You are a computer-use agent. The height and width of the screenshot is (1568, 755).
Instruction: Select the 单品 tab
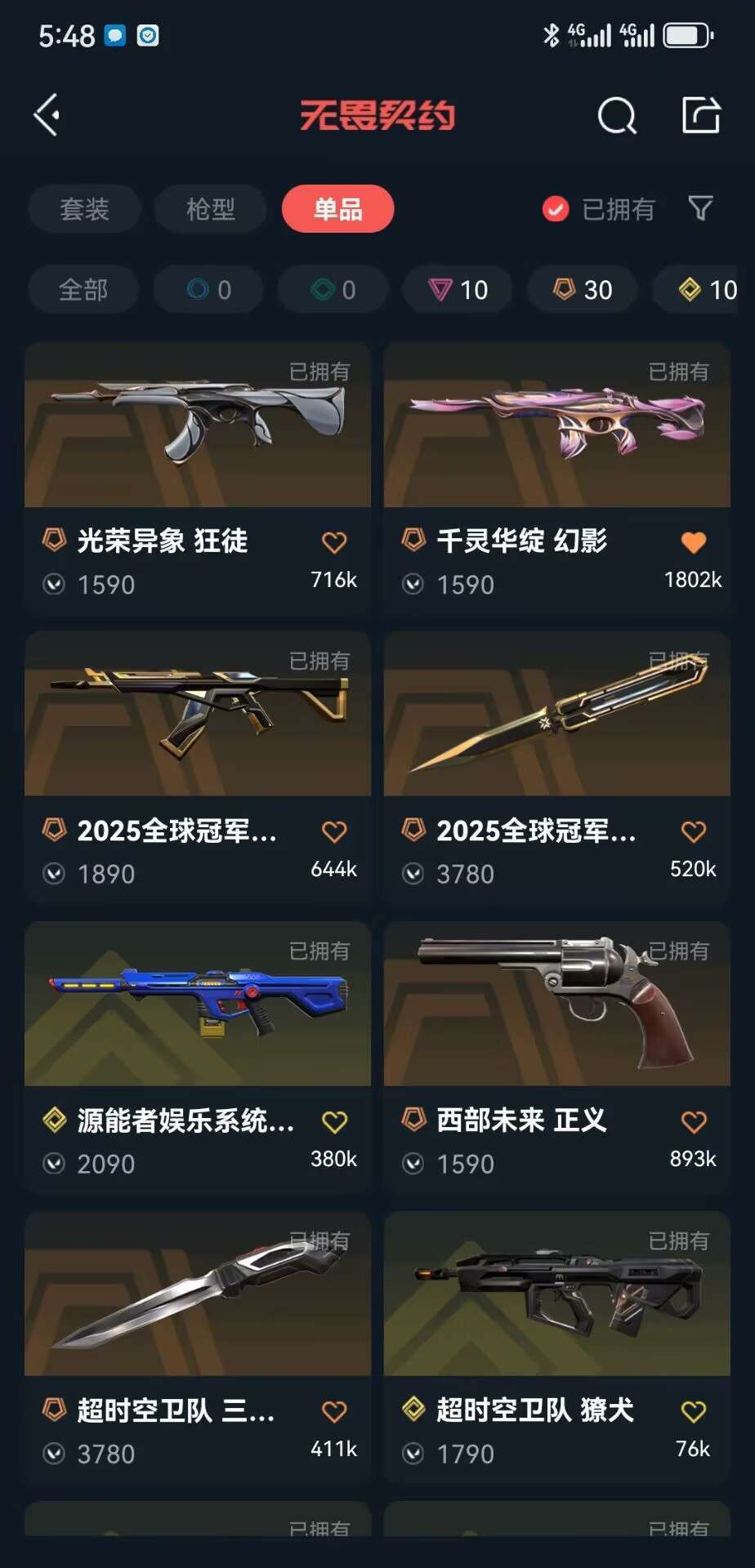tap(337, 210)
